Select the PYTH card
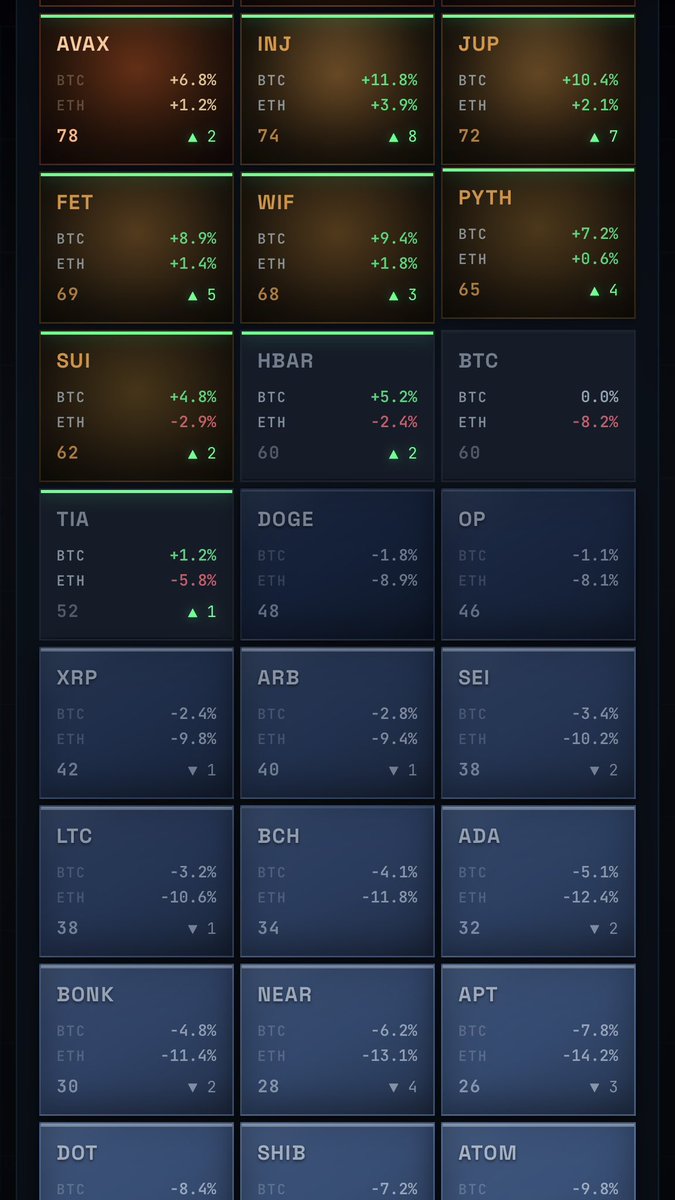675x1200 pixels. click(x=538, y=244)
